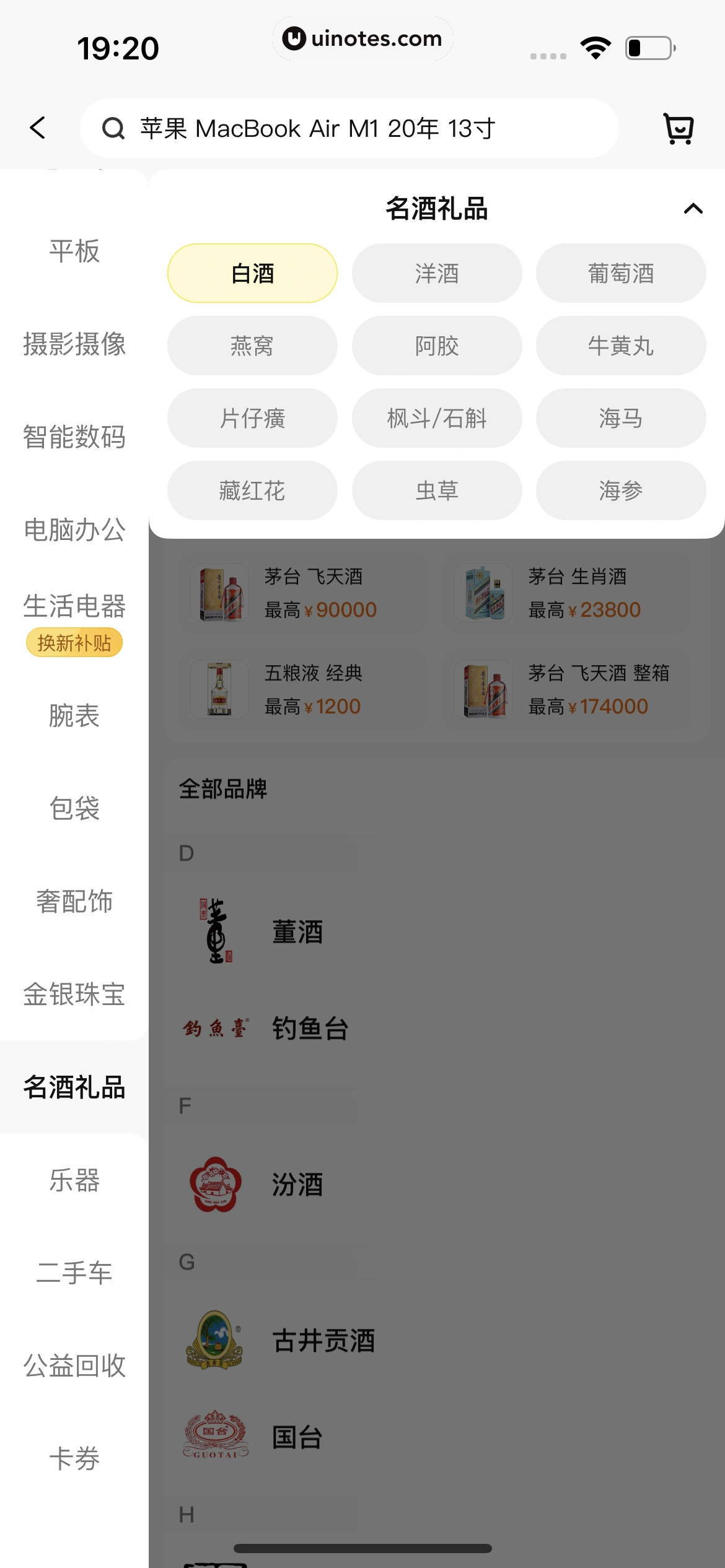Tap the 五粮液 经典 product thumbnail
725x1568 pixels.
[217, 689]
